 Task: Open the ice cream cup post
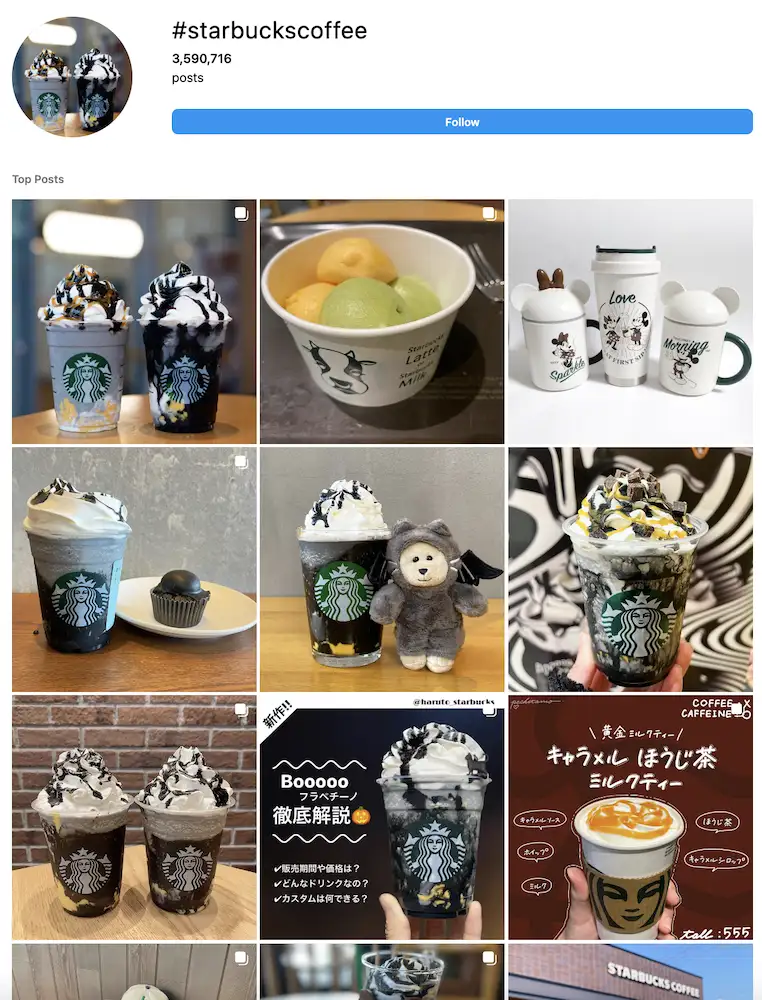click(x=381, y=321)
